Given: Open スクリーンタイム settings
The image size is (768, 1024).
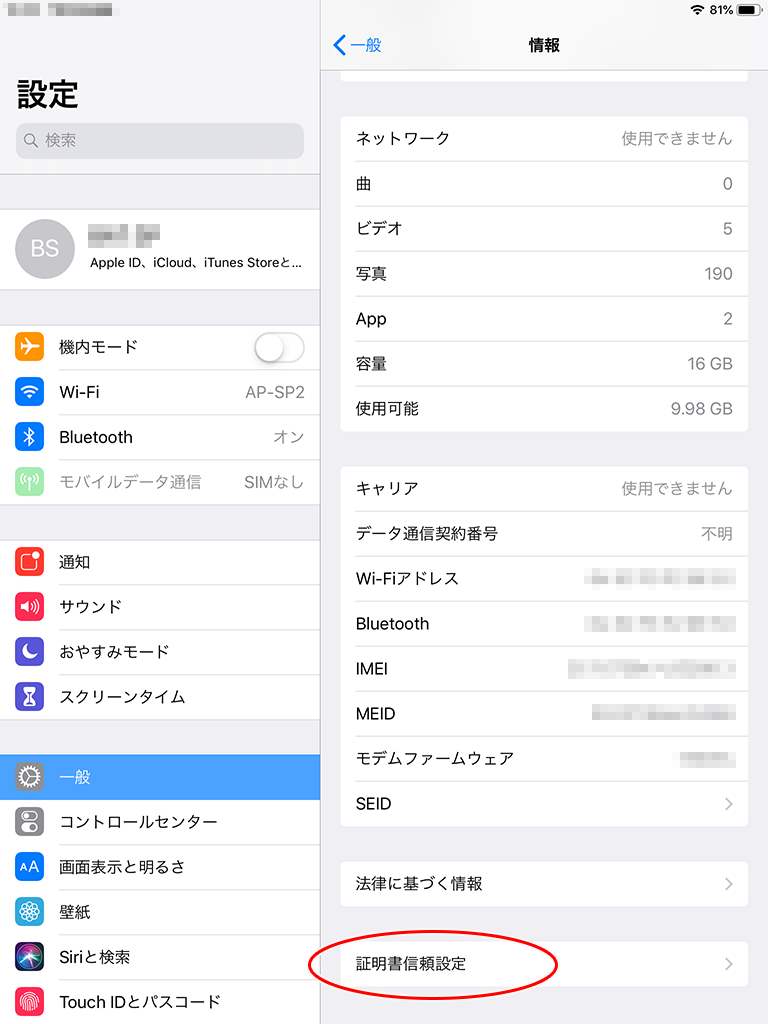Looking at the screenshot, I should [160, 697].
